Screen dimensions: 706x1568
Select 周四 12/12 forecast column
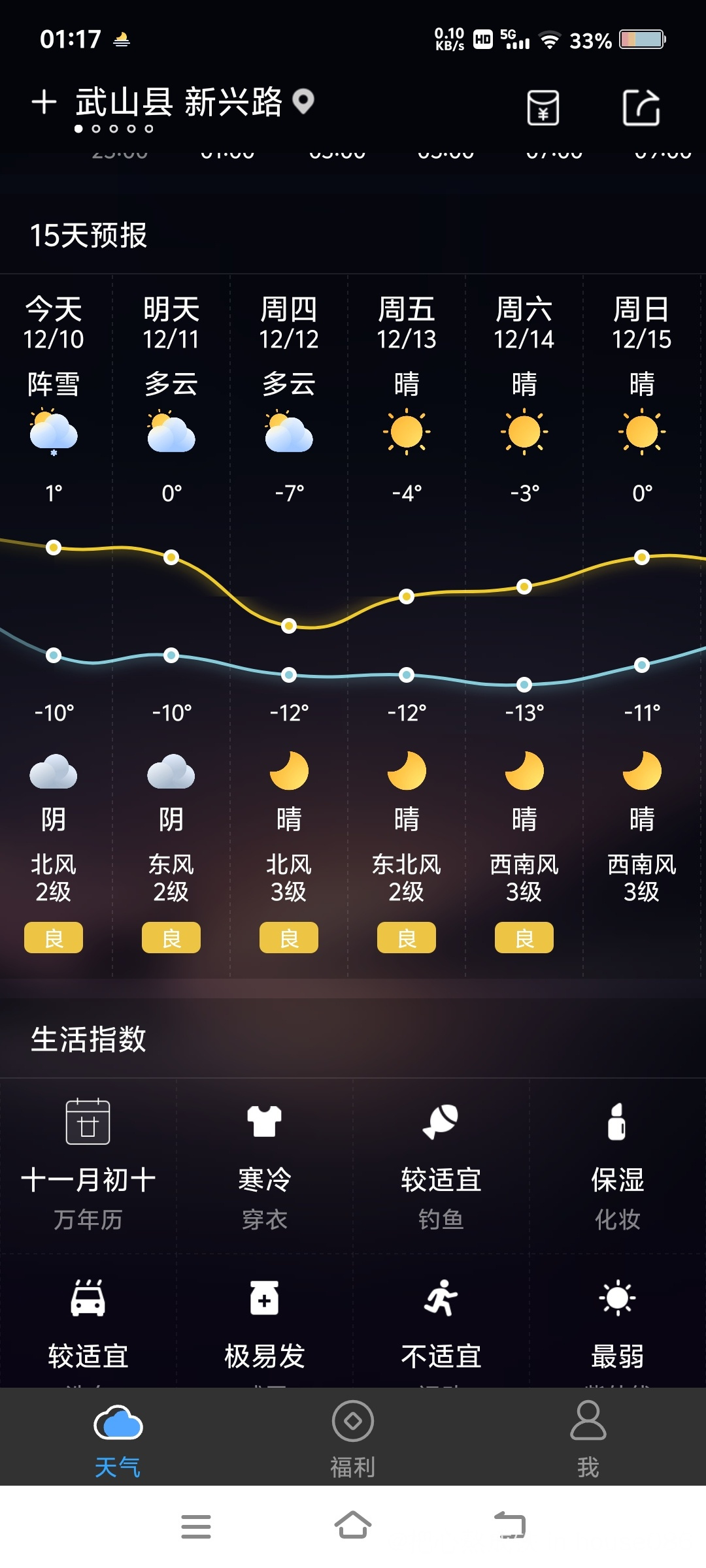point(289,625)
